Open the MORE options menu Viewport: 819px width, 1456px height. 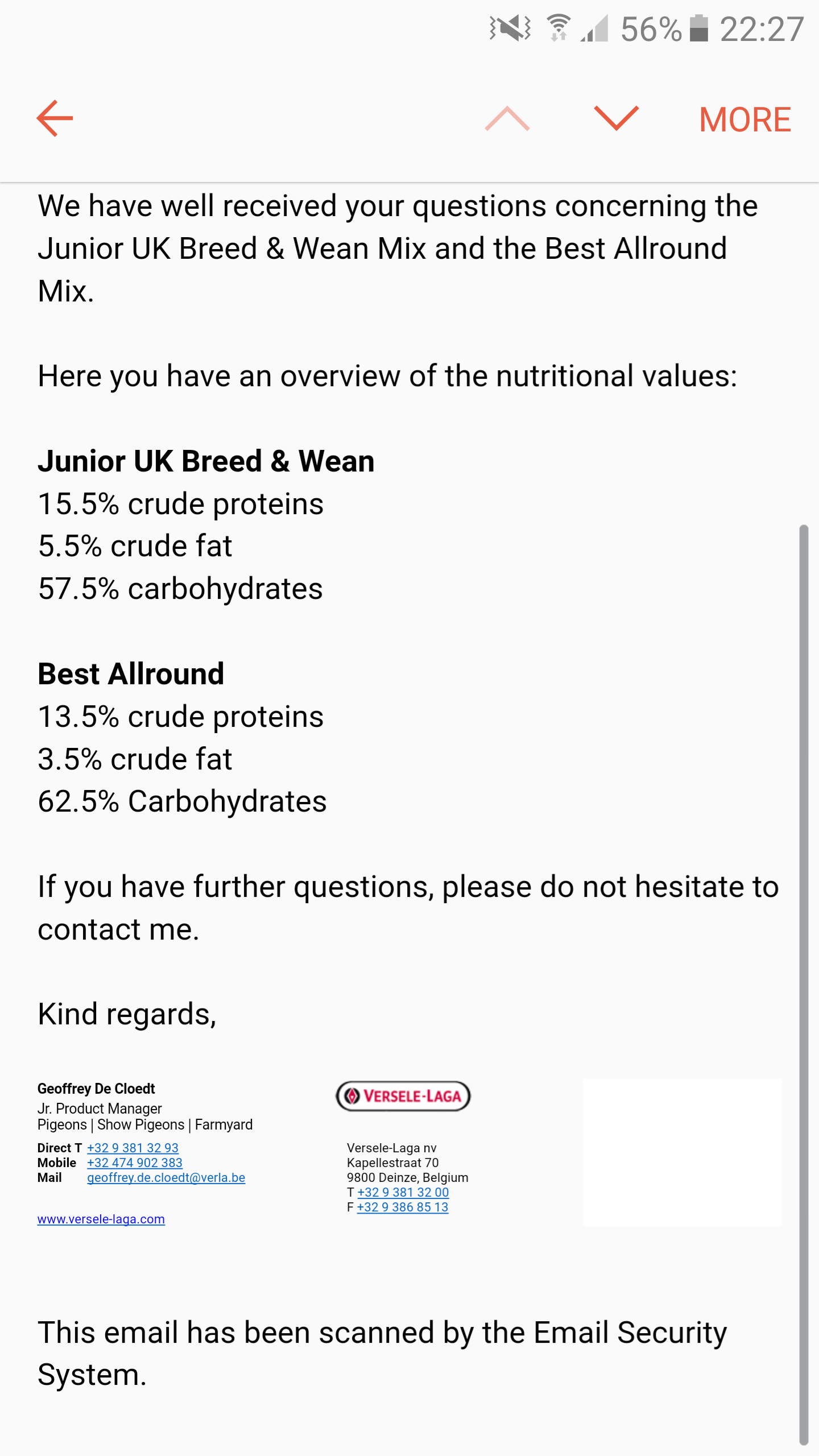tap(745, 119)
